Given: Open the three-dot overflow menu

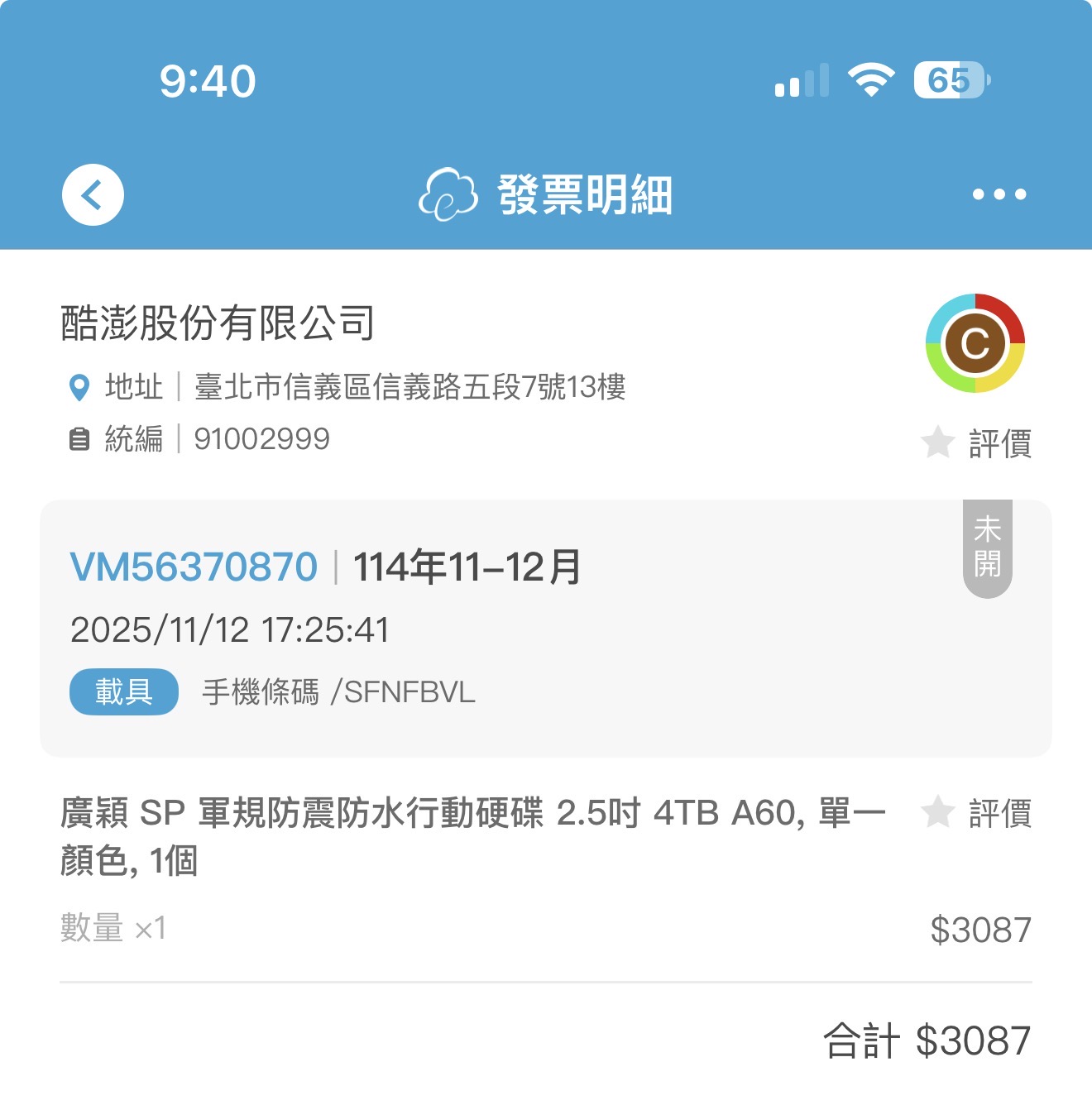Looking at the screenshot, I should coord(999,195).
